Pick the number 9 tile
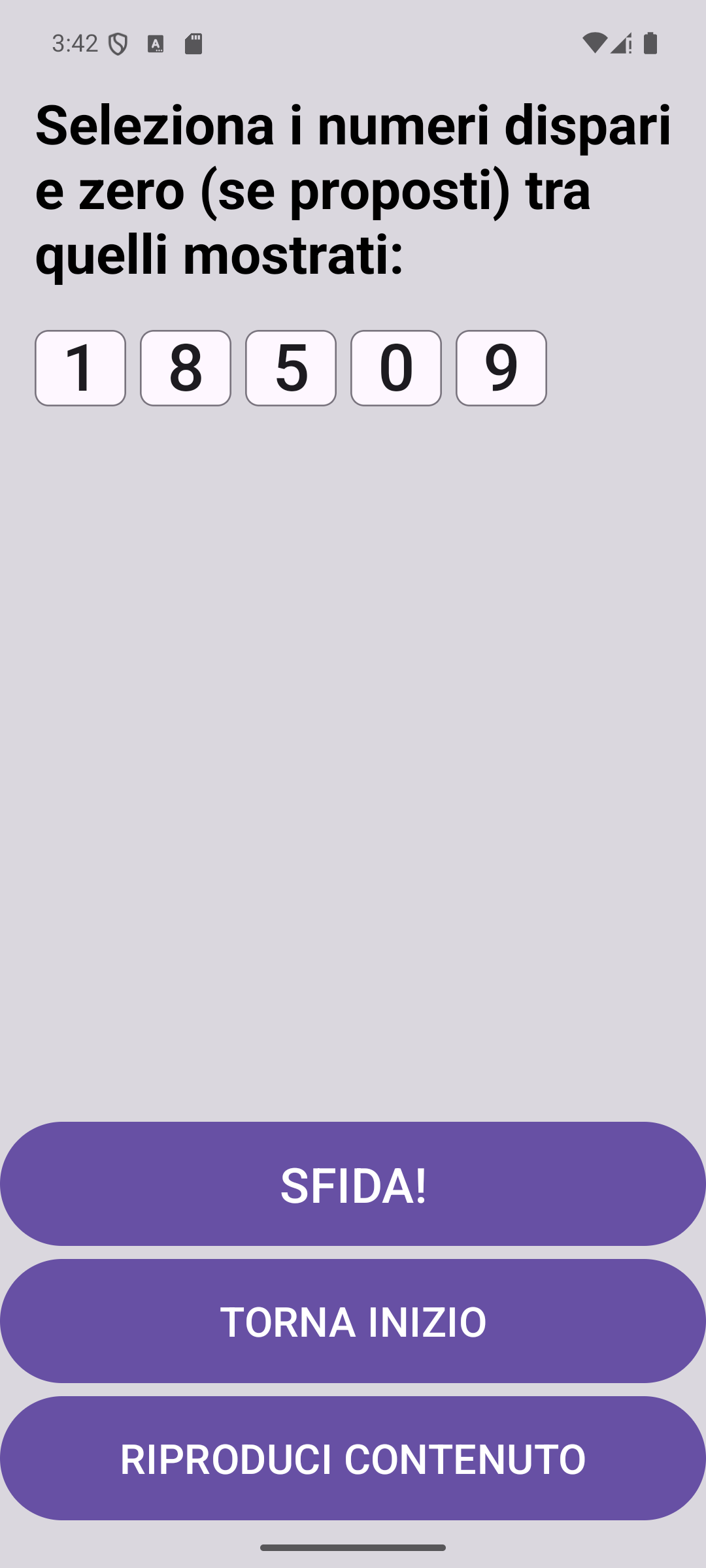This screenshot has width=706, height=1568. pos(501,368)
